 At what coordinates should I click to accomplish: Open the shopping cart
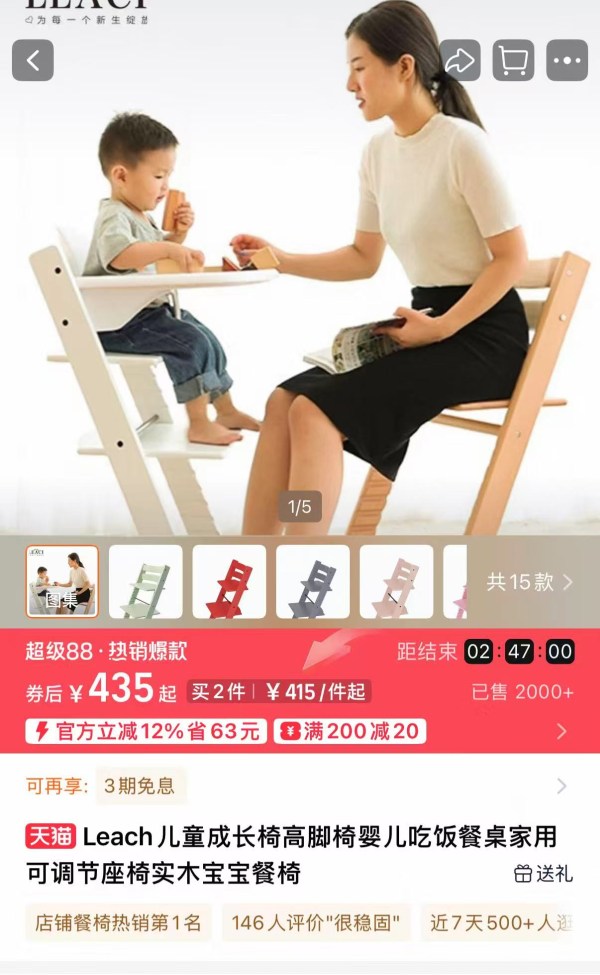pyautogui.click(x=513, y=61)
